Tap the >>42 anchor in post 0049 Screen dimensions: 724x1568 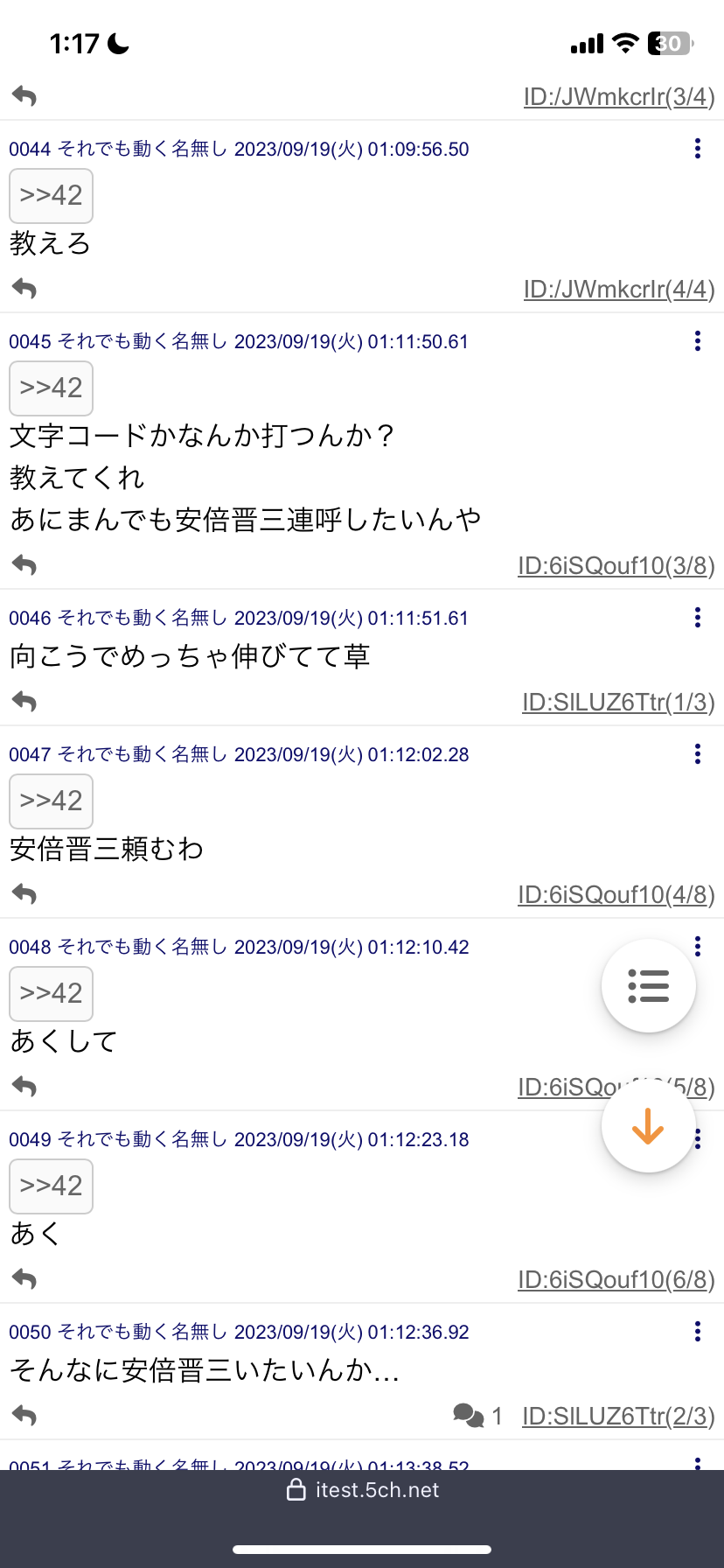coord(51,1186)
